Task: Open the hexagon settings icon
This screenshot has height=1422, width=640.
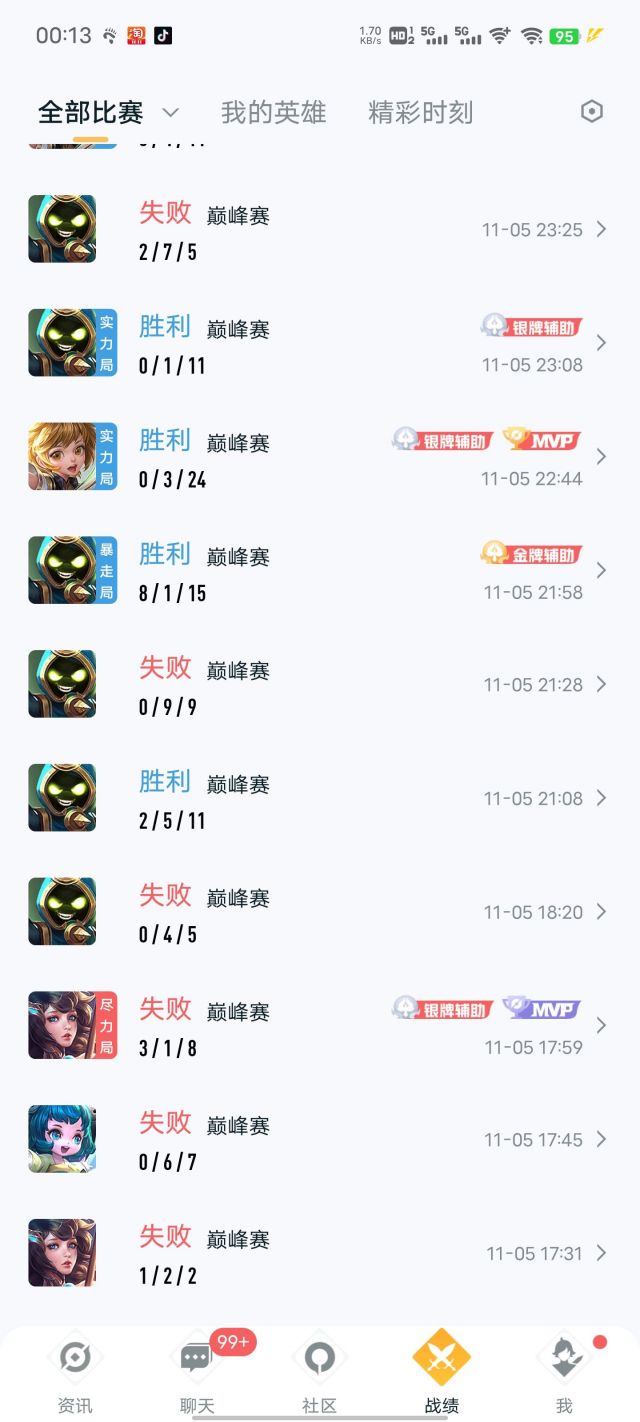Action: point(592,111)
